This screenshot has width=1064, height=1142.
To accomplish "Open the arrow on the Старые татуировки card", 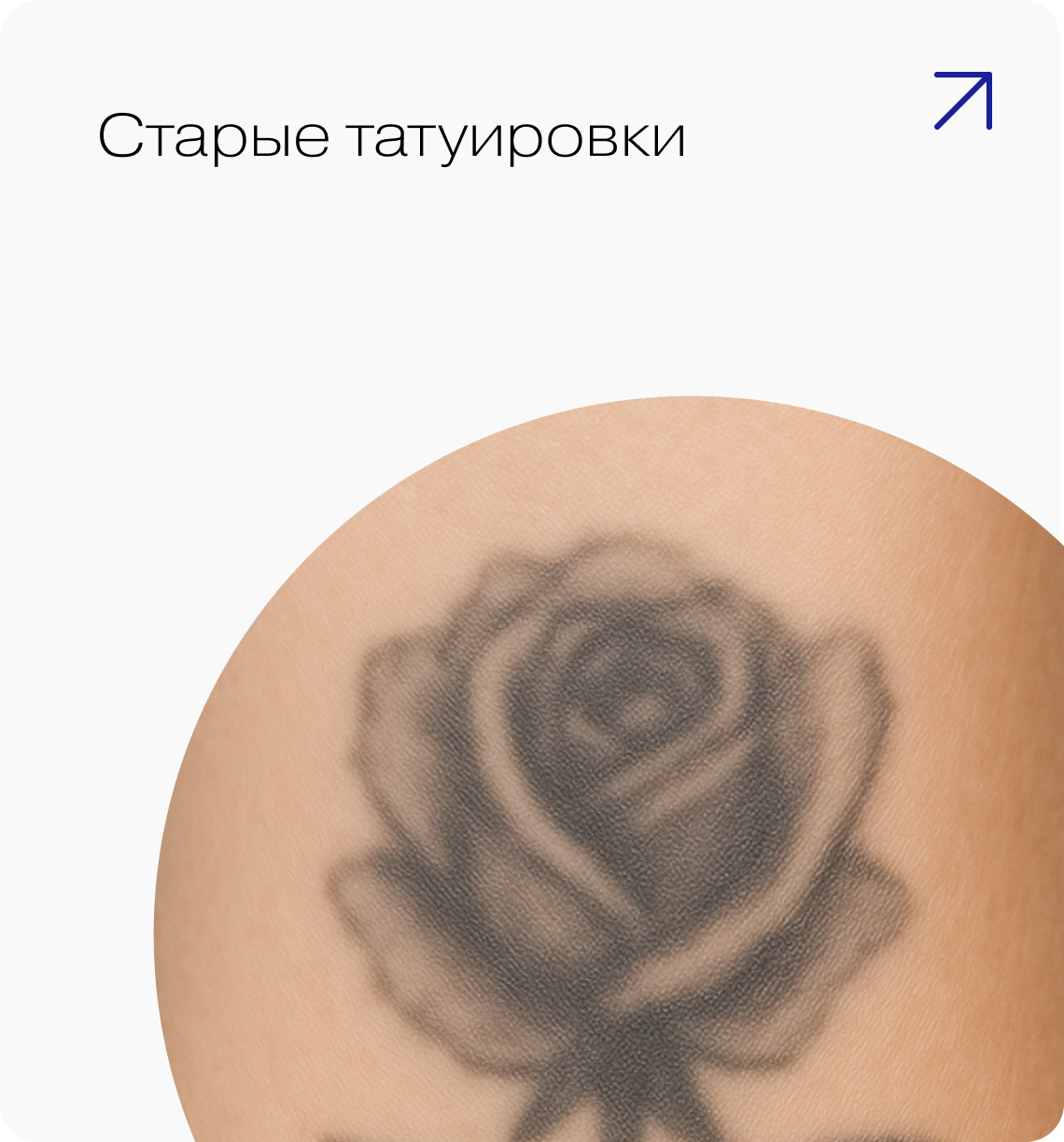I will [x=963, y=101].
